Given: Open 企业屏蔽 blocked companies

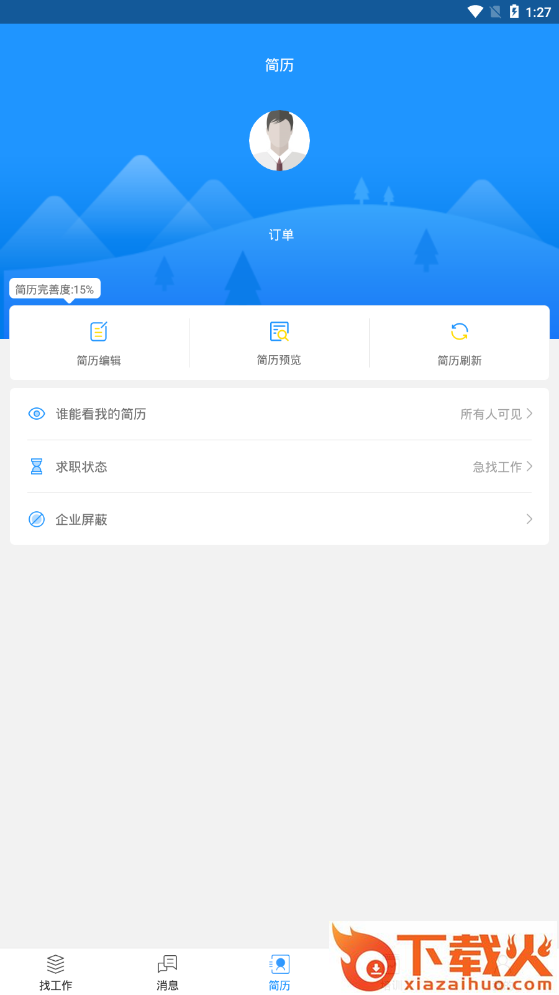Looking at the screenshot, I should [279, 519].
